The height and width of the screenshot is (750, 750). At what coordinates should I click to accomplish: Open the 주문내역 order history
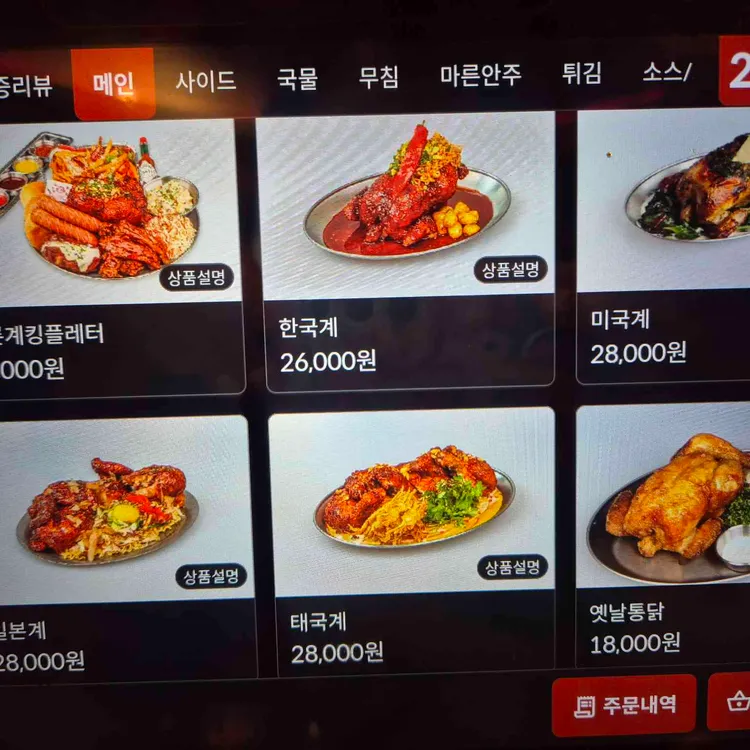625,706
